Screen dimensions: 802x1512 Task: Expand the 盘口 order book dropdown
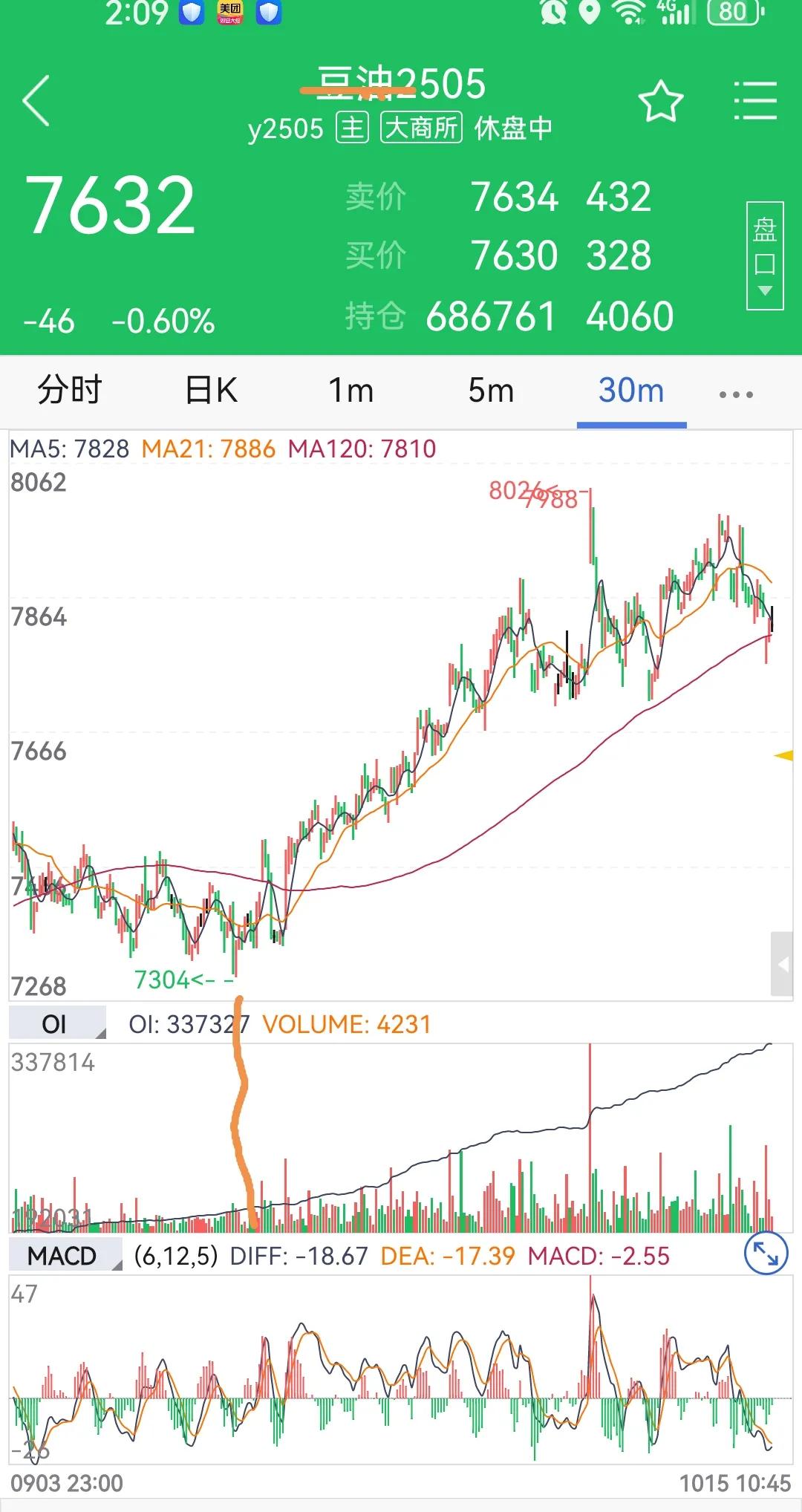pyautogui.click(x=764, y=255)
